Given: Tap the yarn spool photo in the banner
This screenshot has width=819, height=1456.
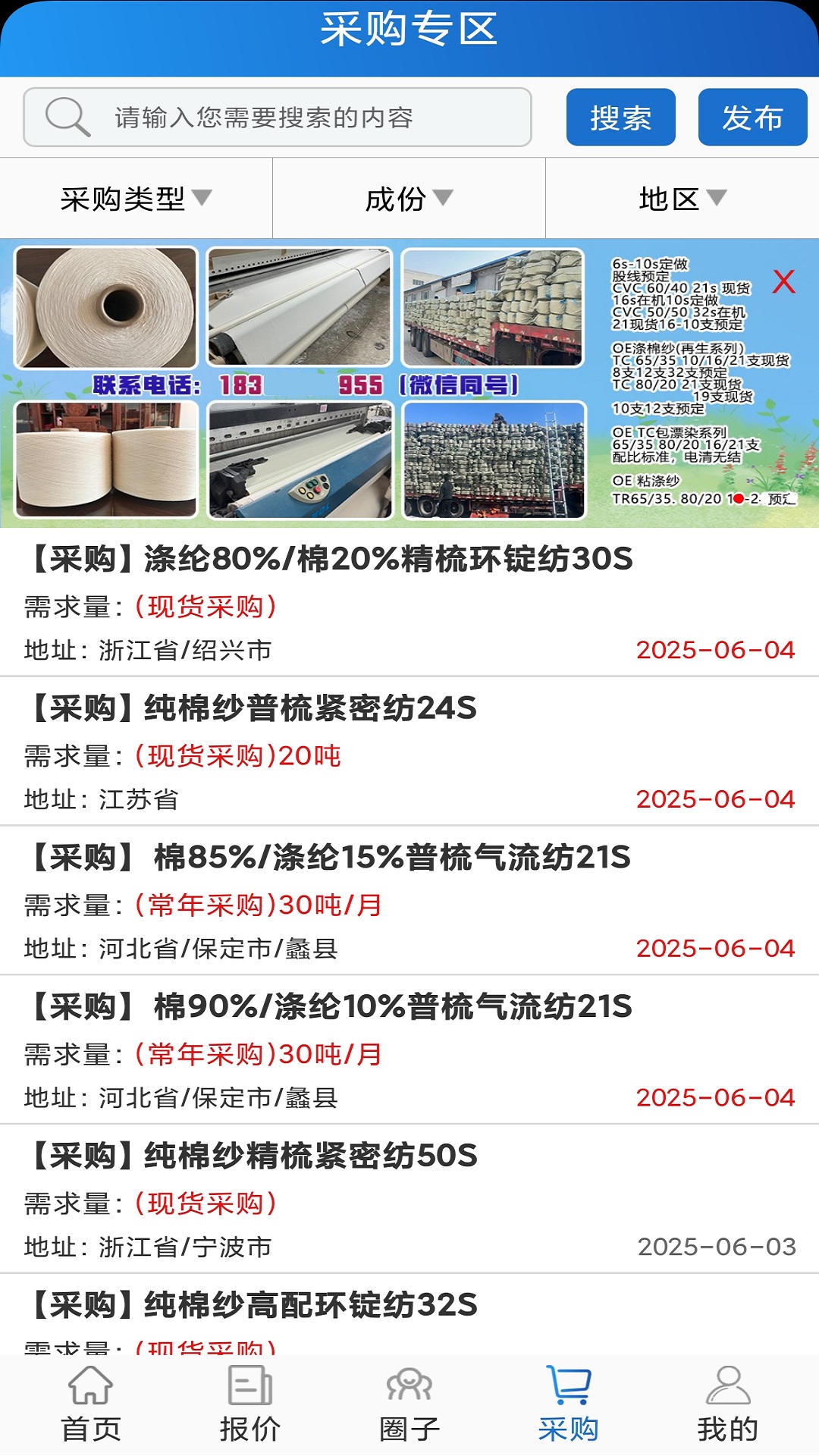Looking at the screenshot, I should coord(106,311).
